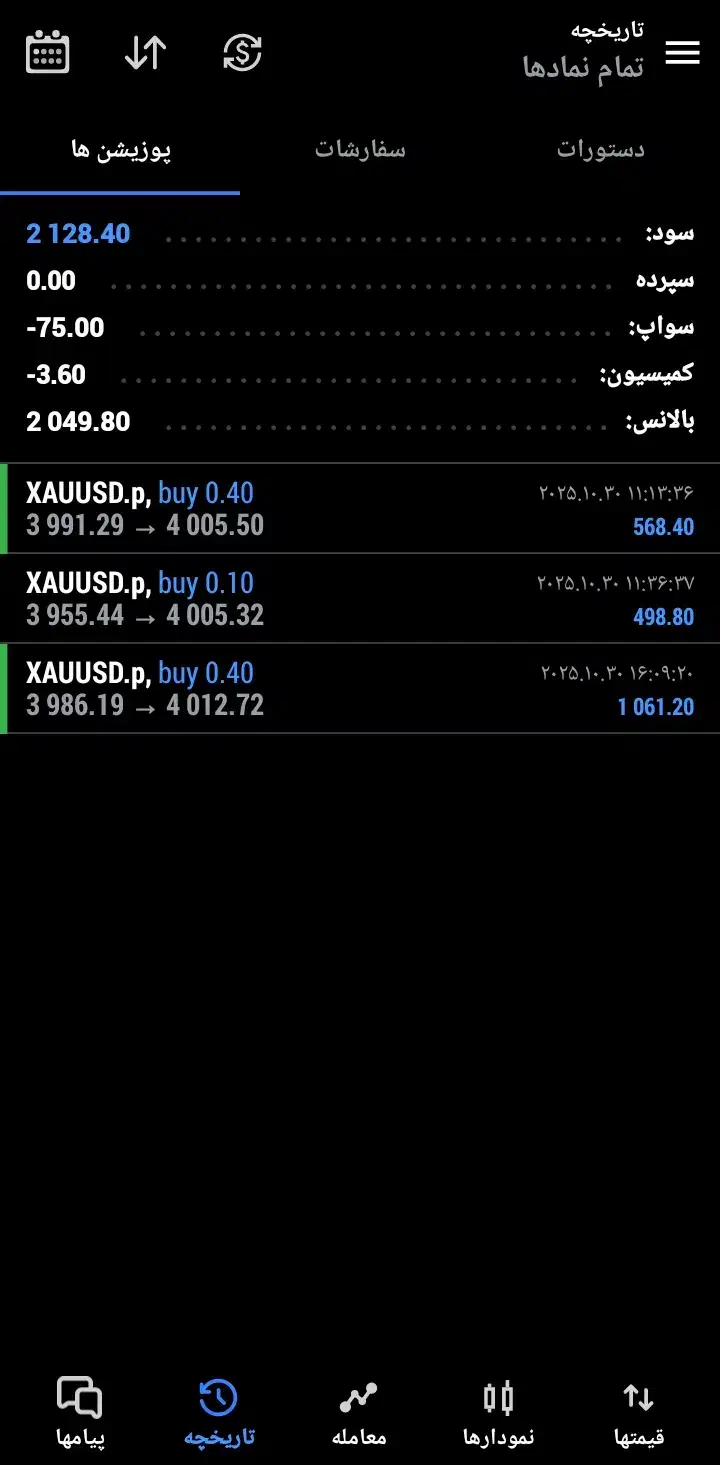Screen dimensions: 720x1465
Task: Switch to the نمودارها charts tab
Action: [498, 1412]
